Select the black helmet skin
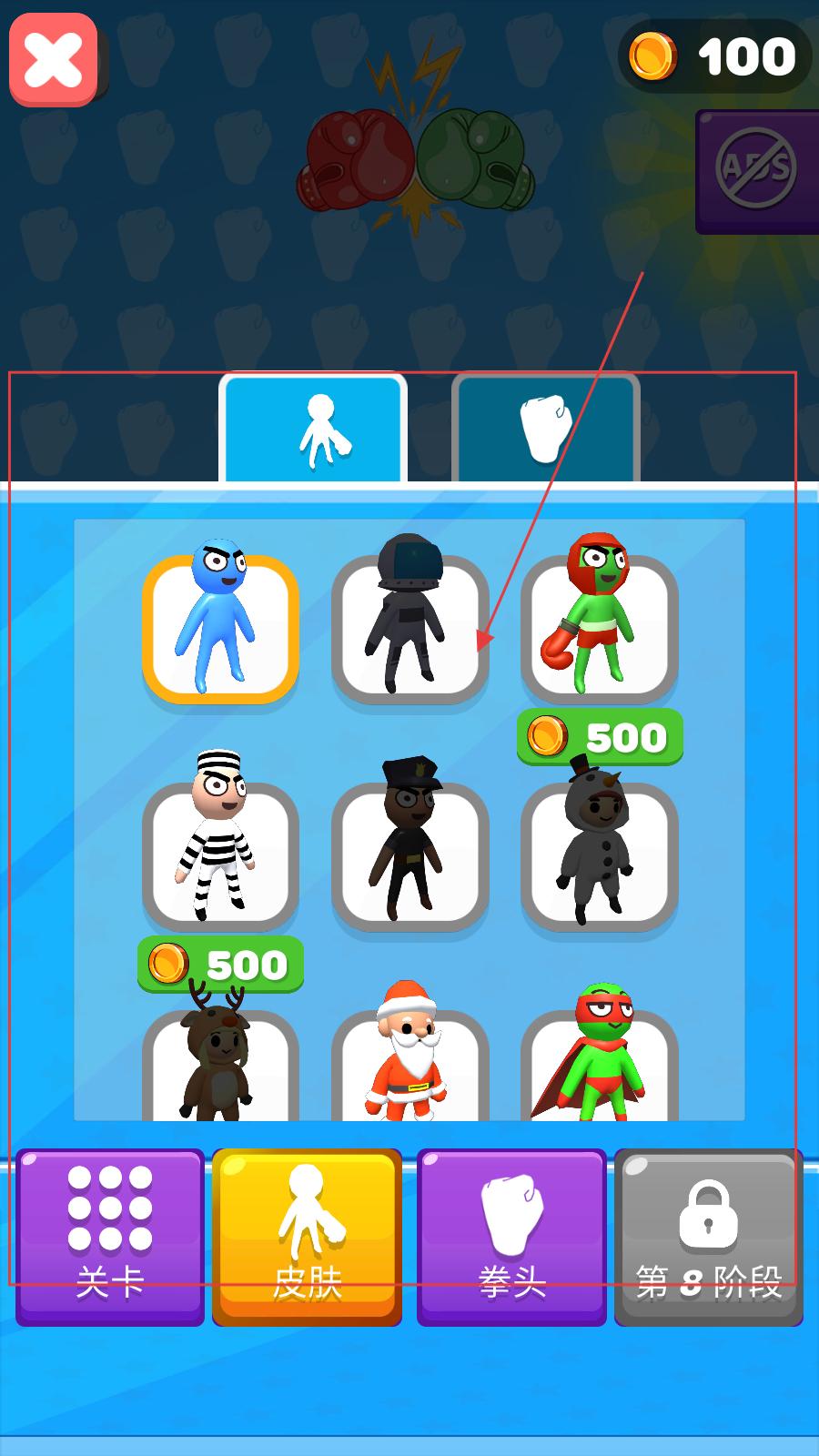819x1456 pixels. (x=410, y=630)
